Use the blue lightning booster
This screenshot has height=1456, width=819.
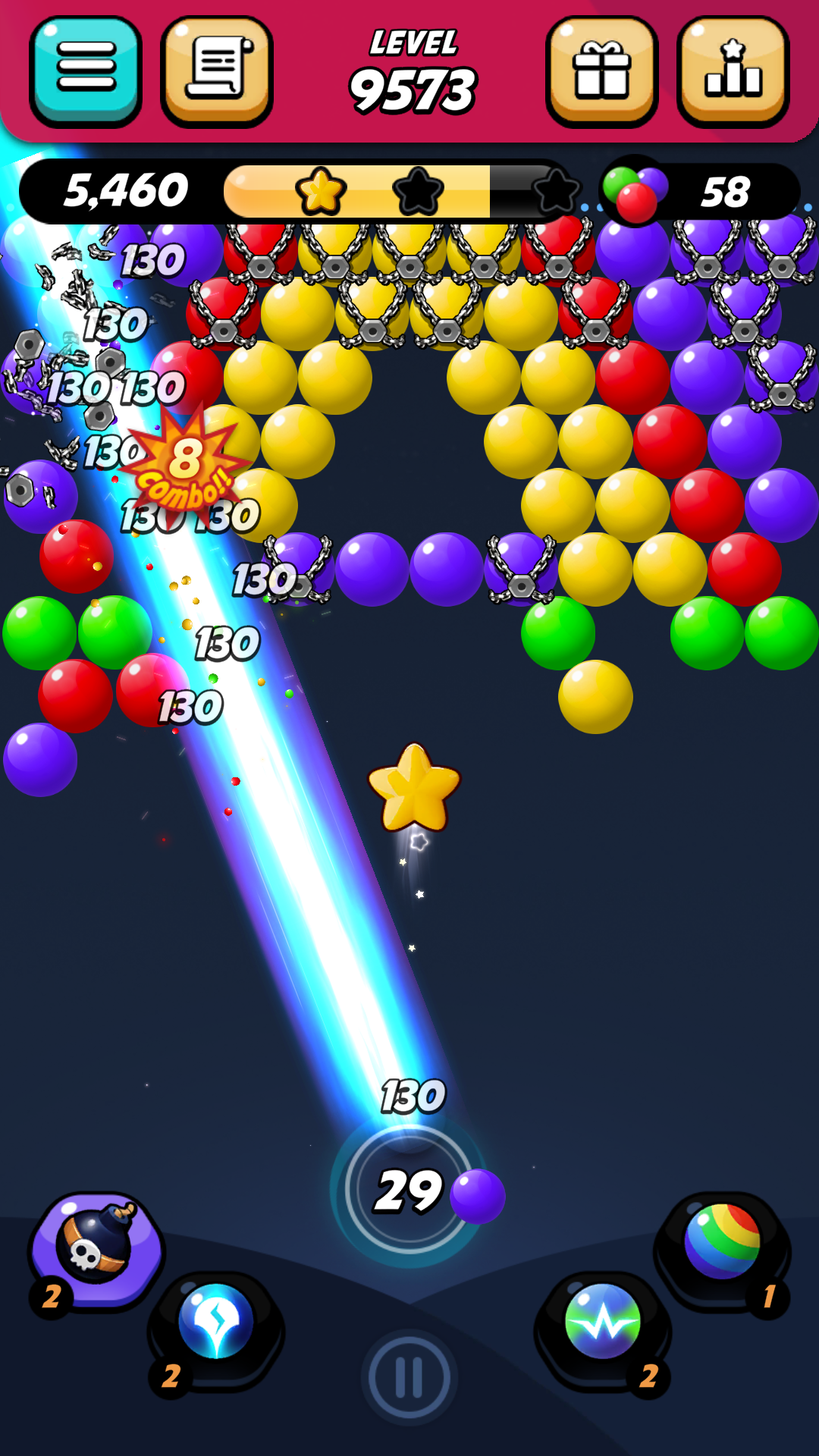[x=216, y=1323]
